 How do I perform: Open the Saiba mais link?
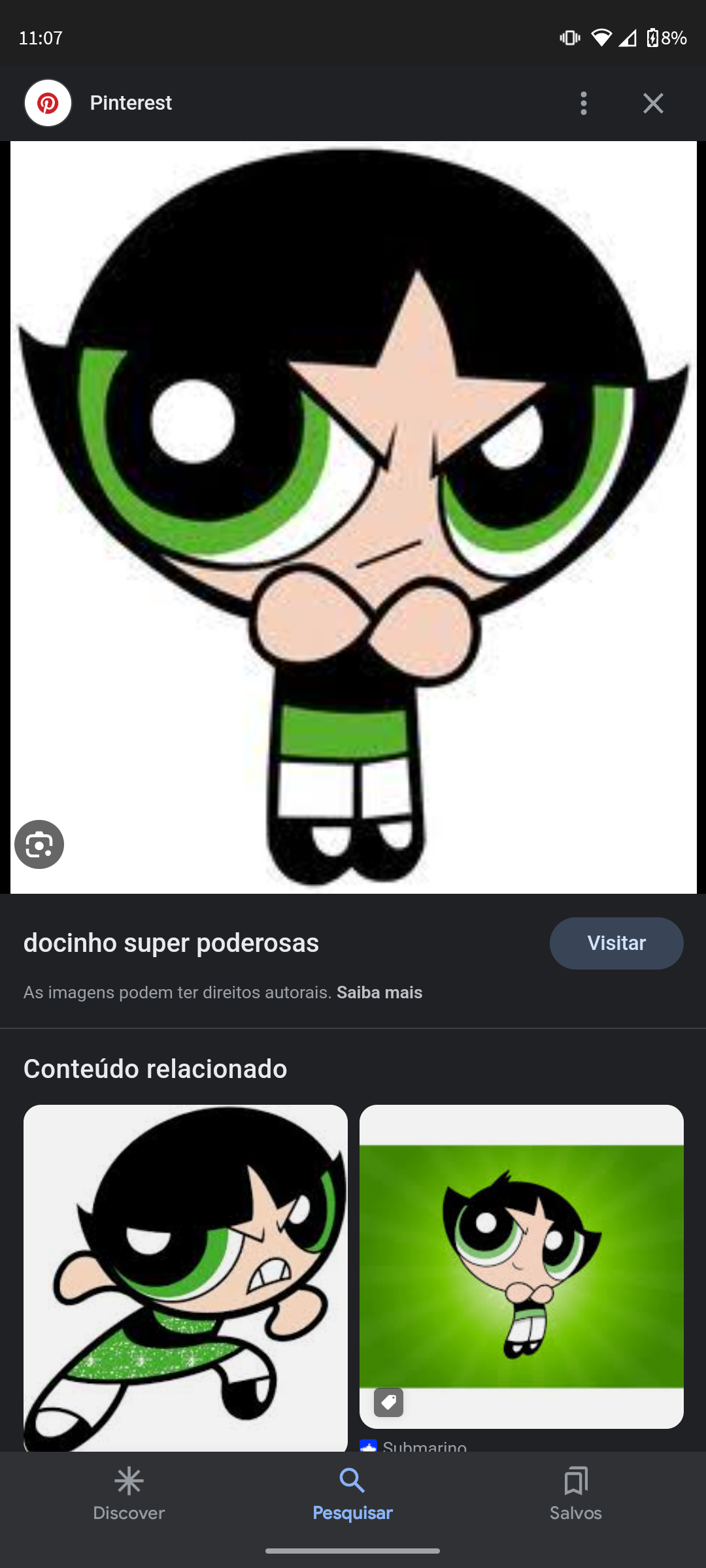[x=379, y=992]
